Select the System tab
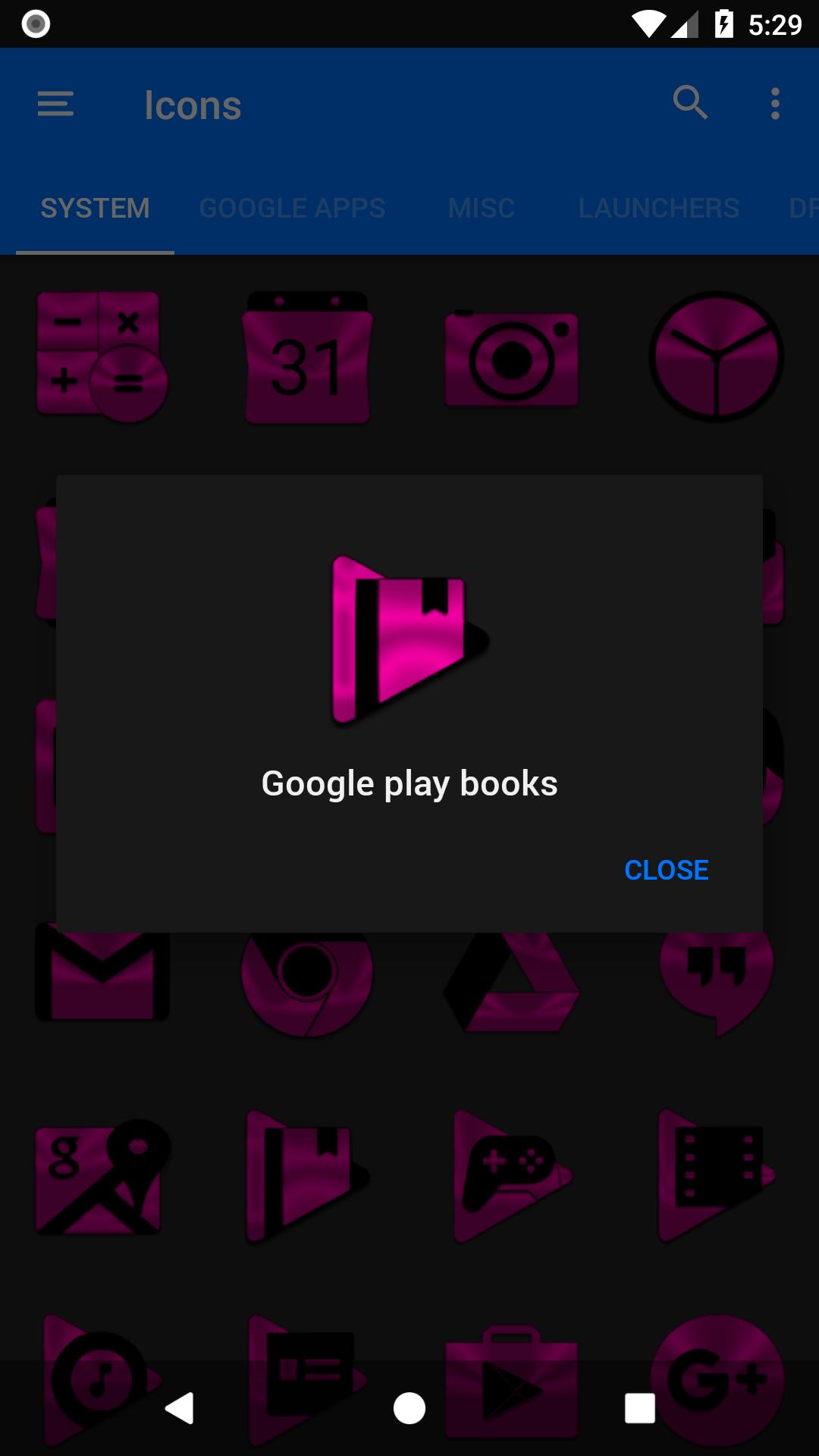Viewport: 819px width, 1456px height. (x=95, y=208)
